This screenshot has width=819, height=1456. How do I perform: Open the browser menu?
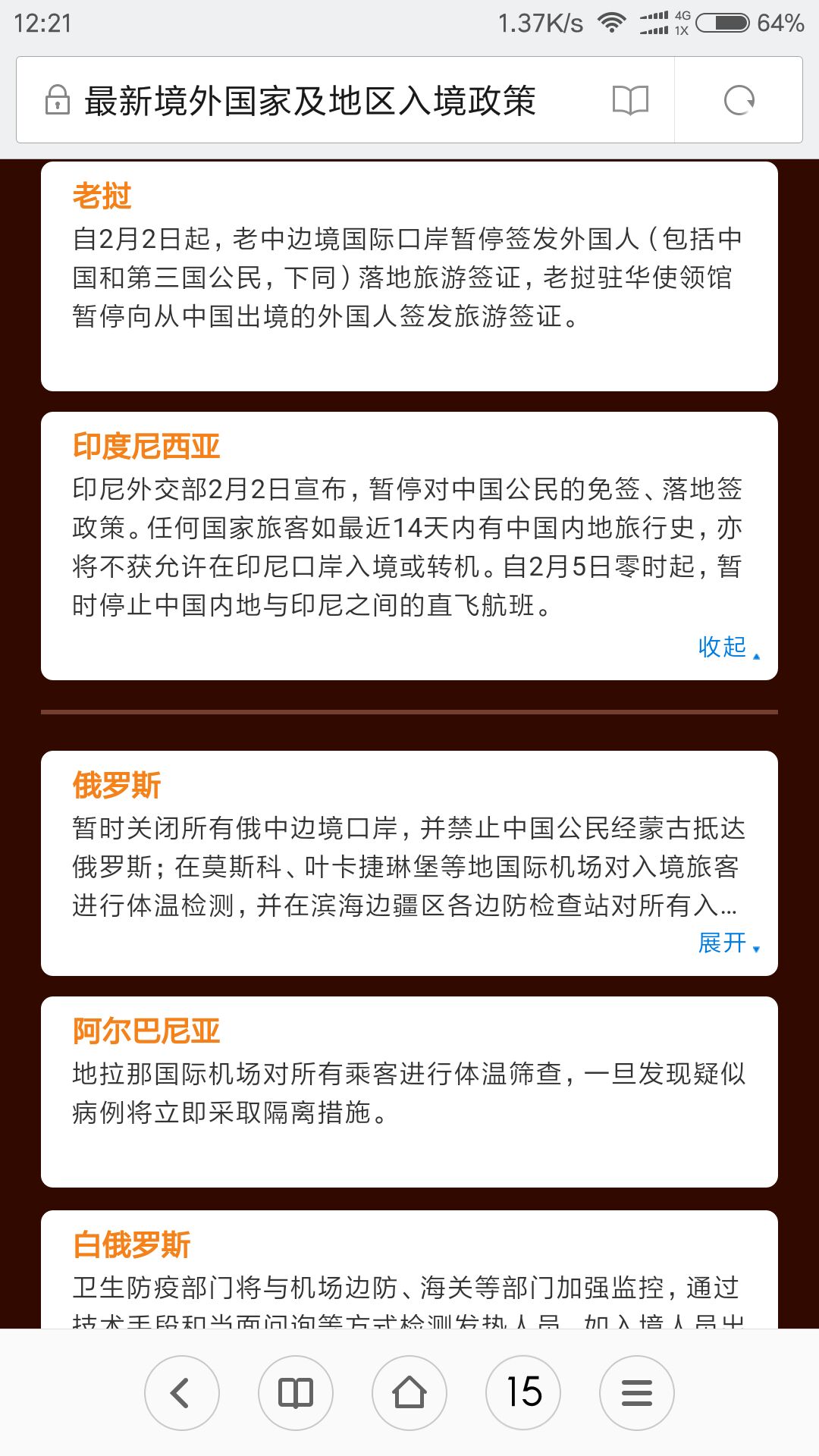tap(637, 1393)
